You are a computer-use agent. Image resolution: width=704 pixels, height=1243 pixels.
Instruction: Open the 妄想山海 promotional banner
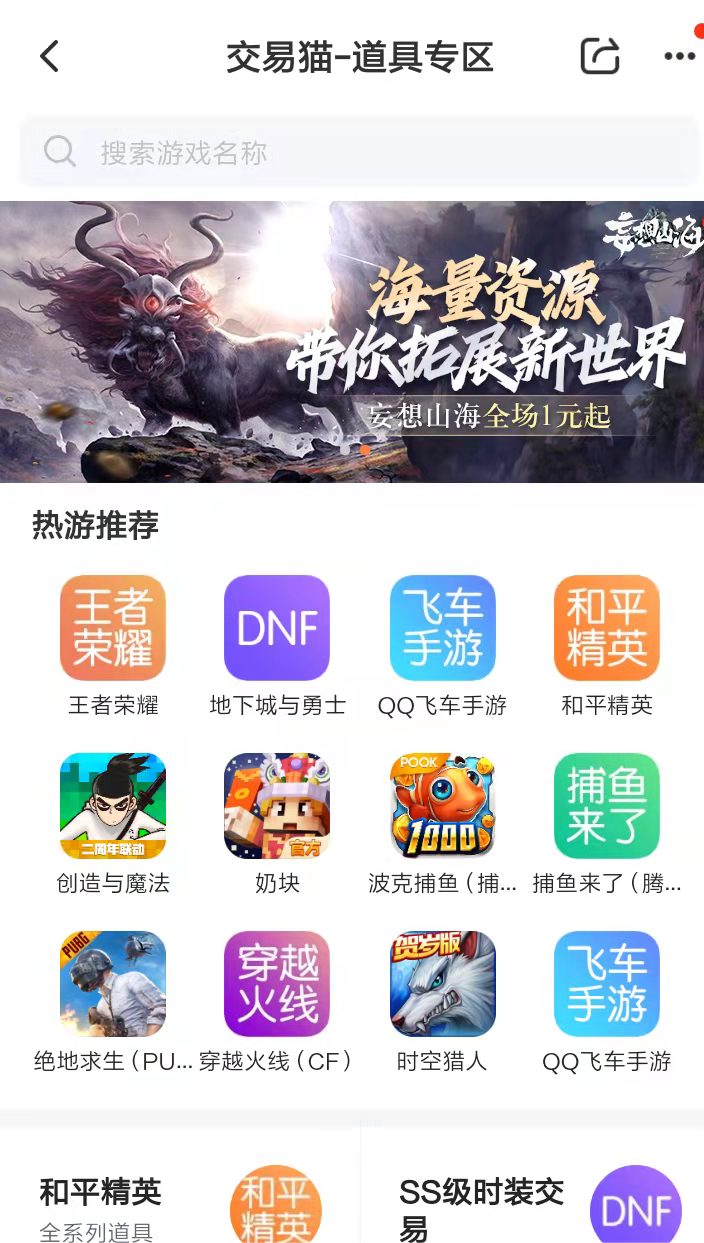(352, 342)
